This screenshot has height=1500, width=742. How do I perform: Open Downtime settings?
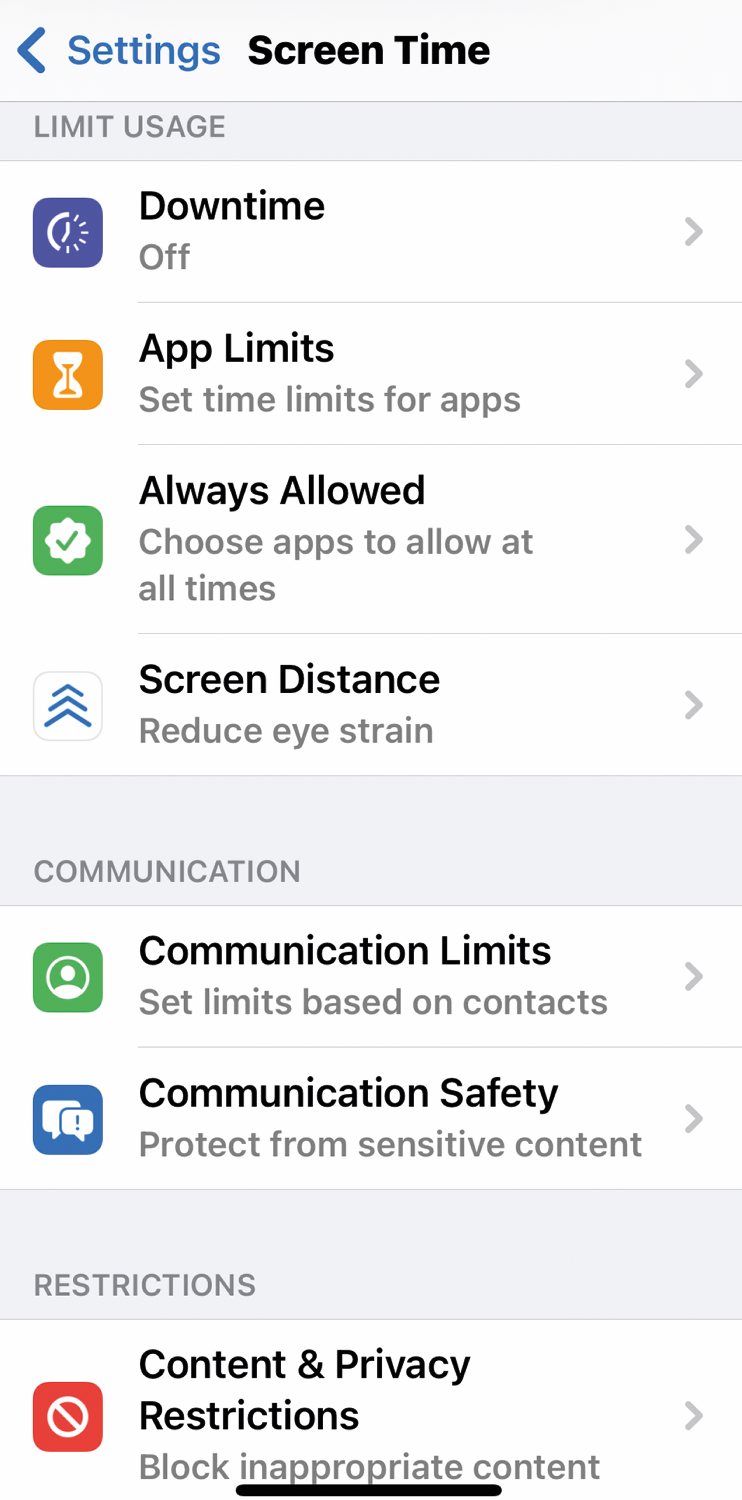[x=371, y=232]
